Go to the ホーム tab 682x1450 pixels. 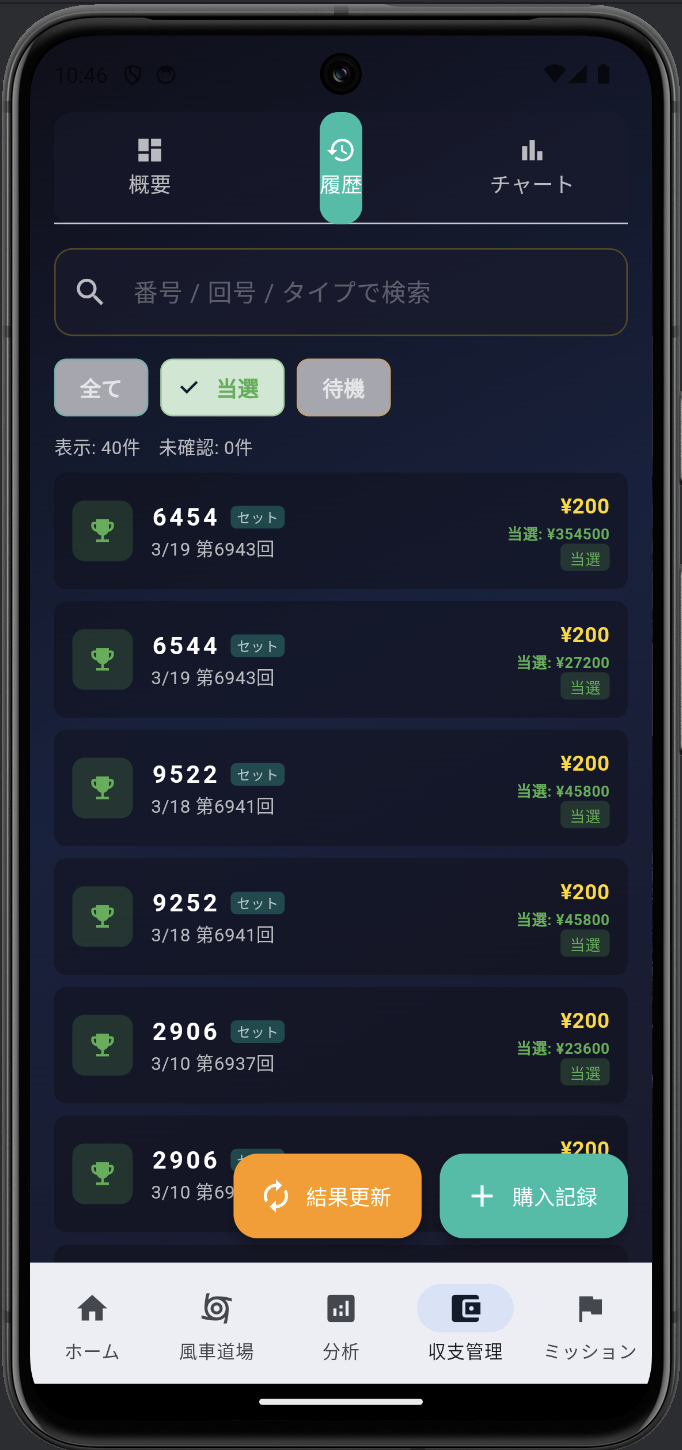coord(92,1325)
